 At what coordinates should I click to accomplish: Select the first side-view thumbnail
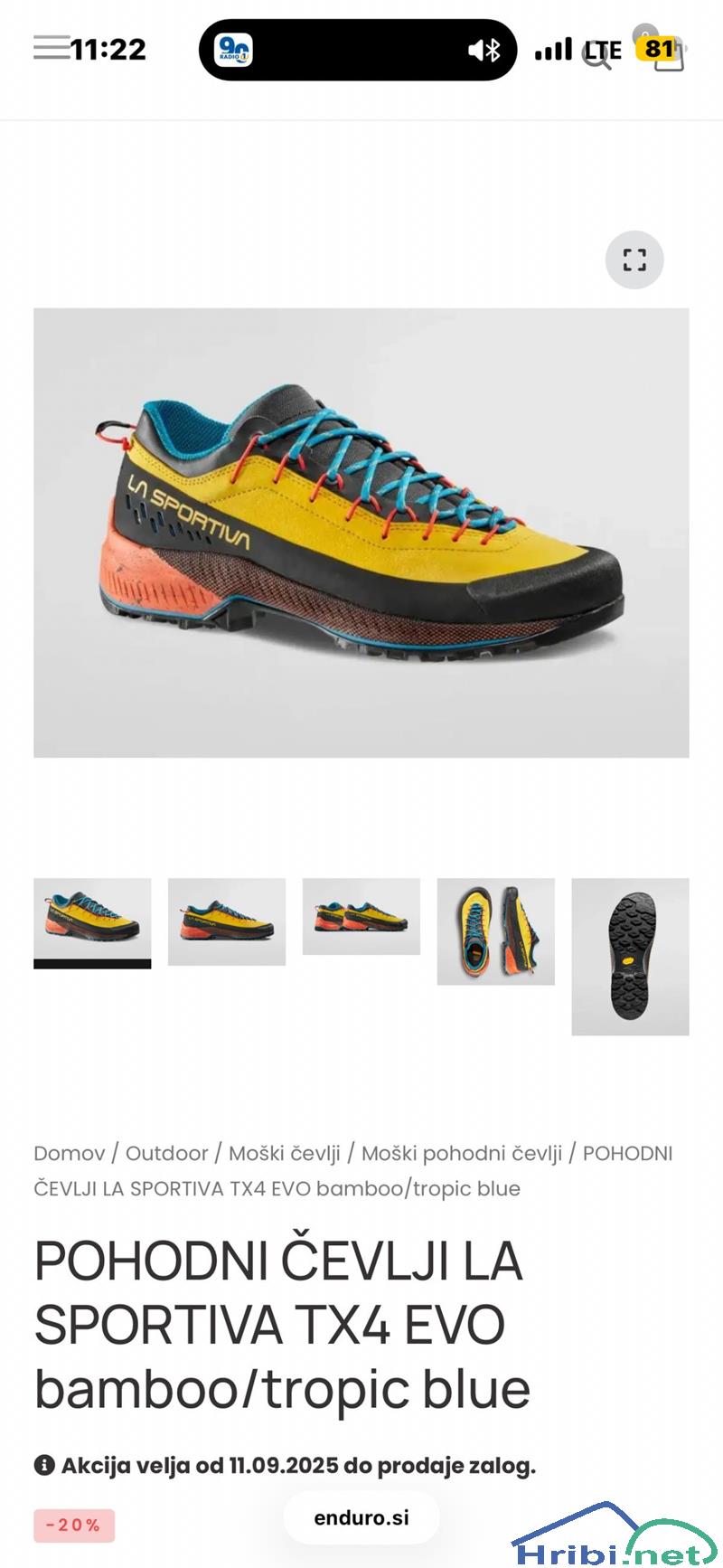pyautogui.click(x=92, y=921)
